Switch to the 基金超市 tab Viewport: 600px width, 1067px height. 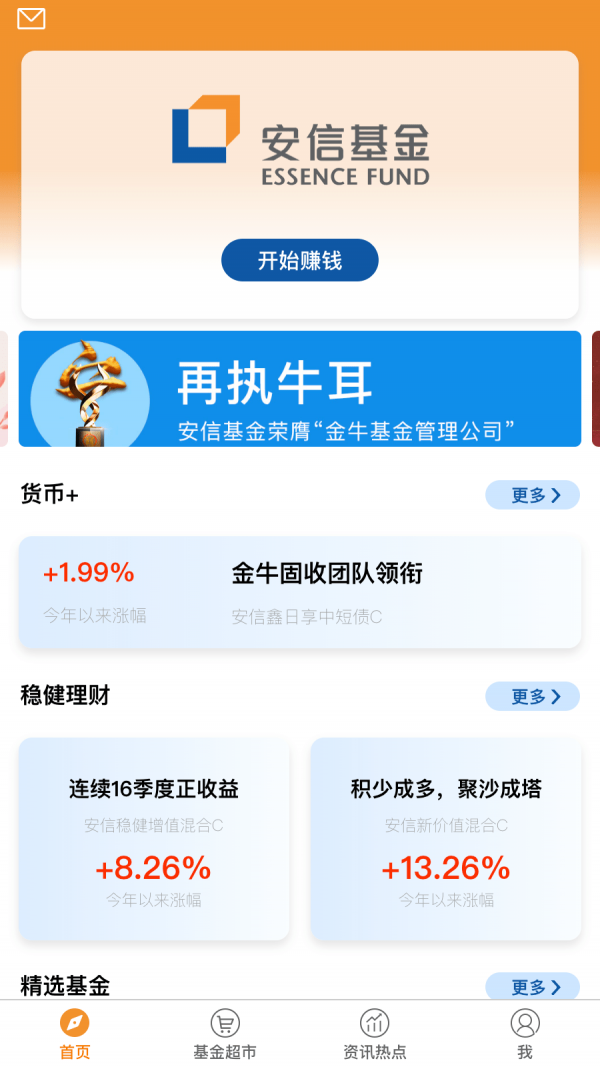pos(225,1034)
